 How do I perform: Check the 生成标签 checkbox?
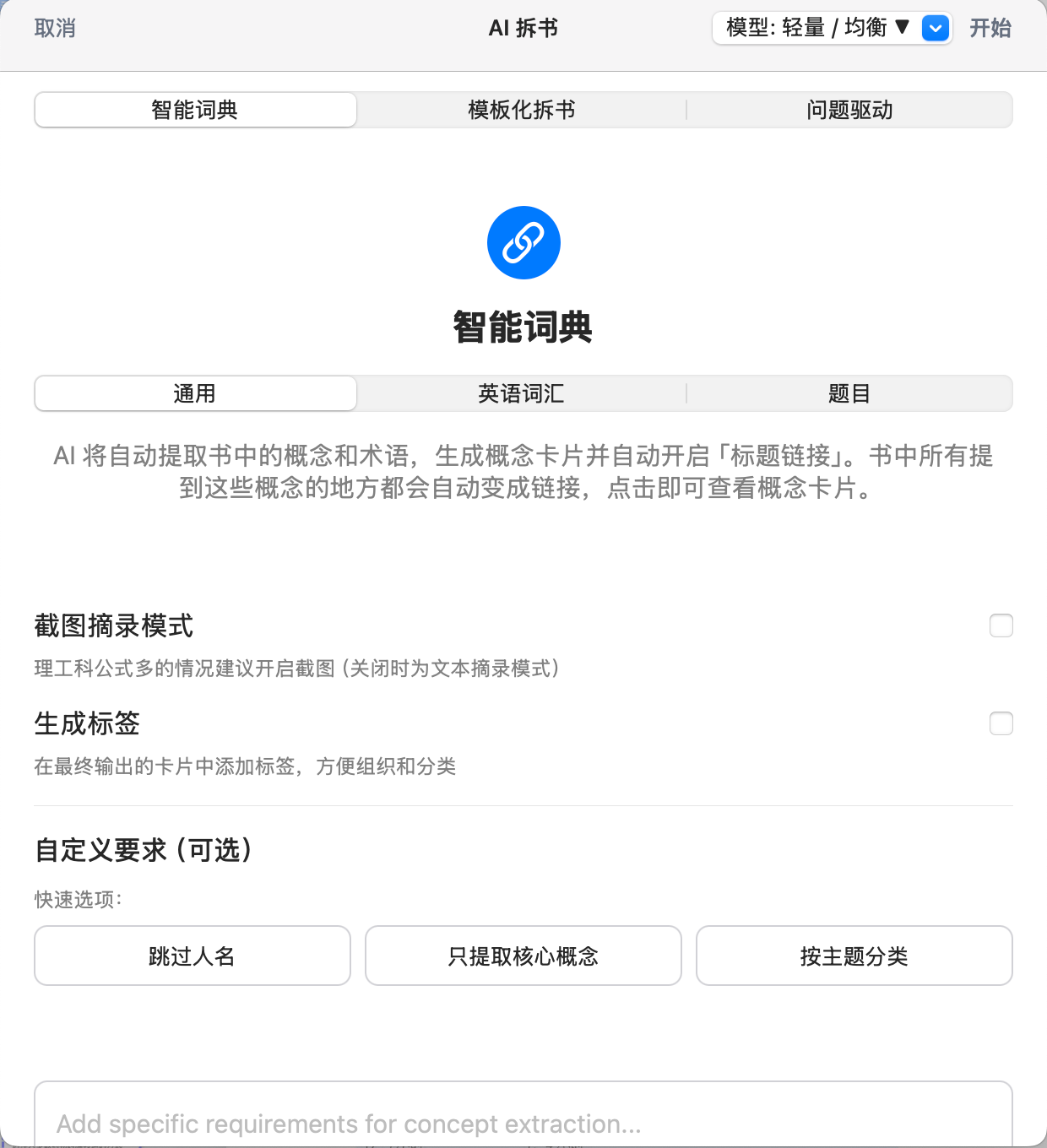point(1001,723)
